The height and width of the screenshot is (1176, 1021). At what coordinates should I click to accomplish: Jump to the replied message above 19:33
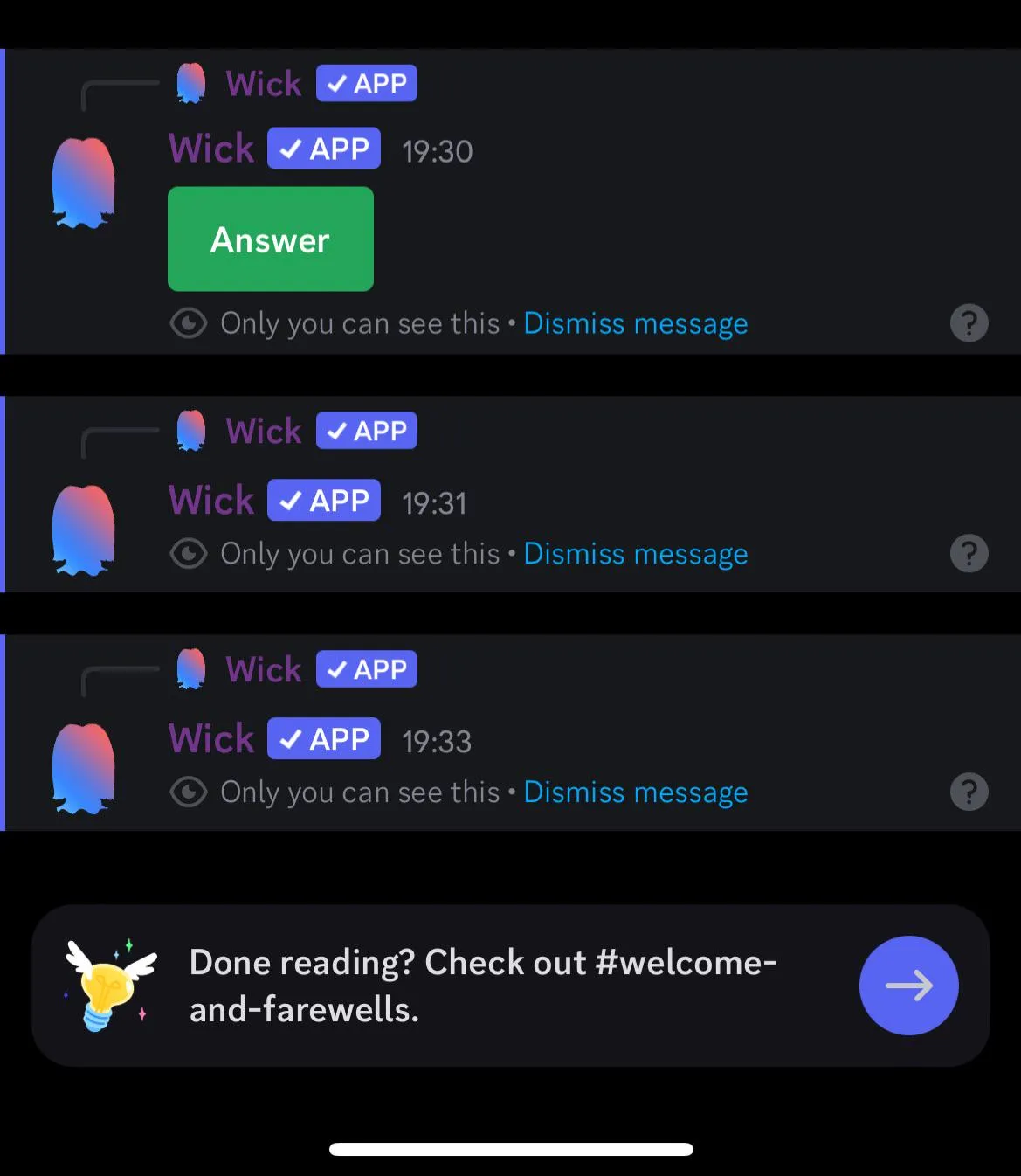tap(263, 670)
